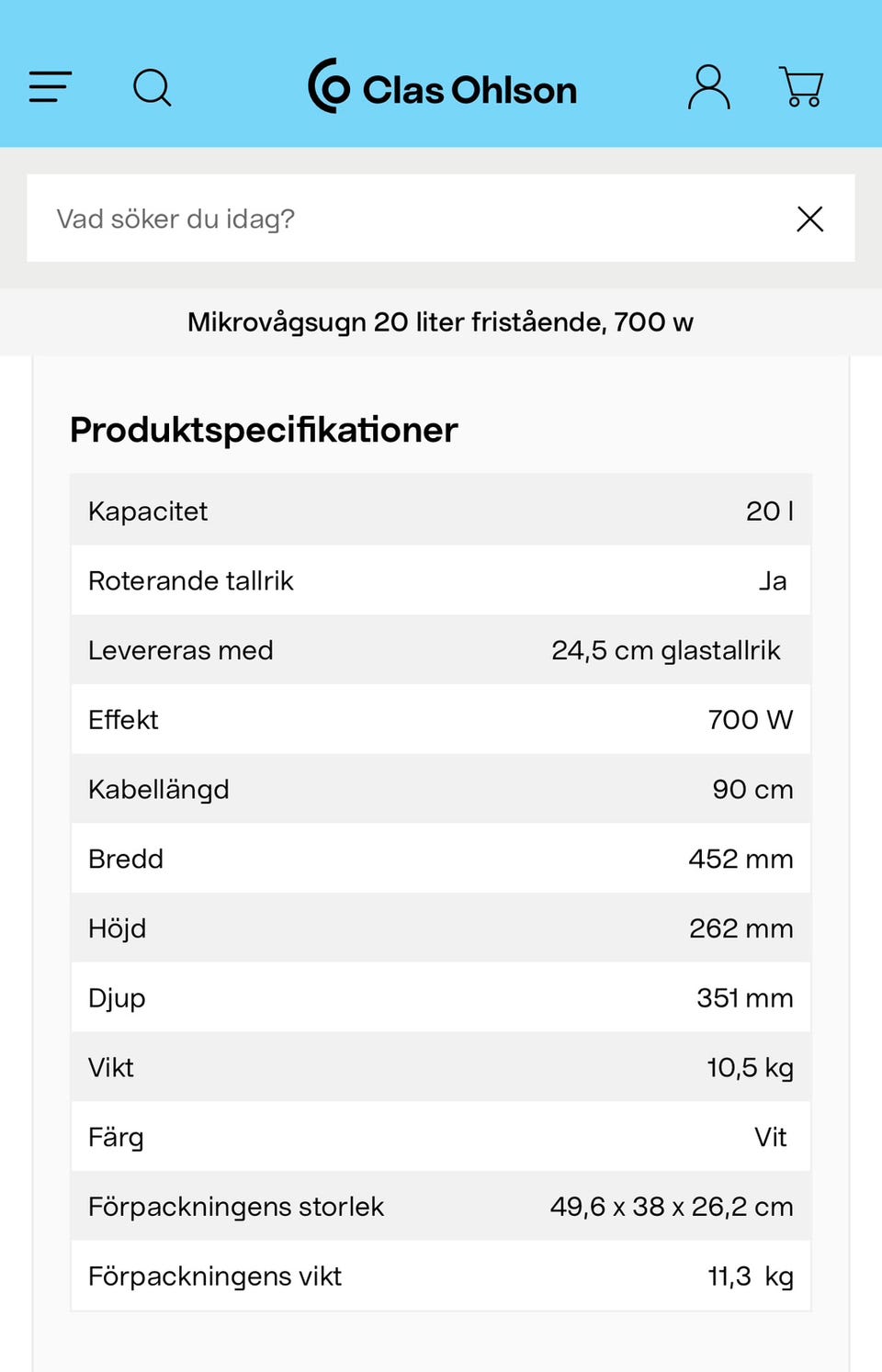
Task: Click the 'Roterande tallrik' row
Action: [x=440, y=580]
